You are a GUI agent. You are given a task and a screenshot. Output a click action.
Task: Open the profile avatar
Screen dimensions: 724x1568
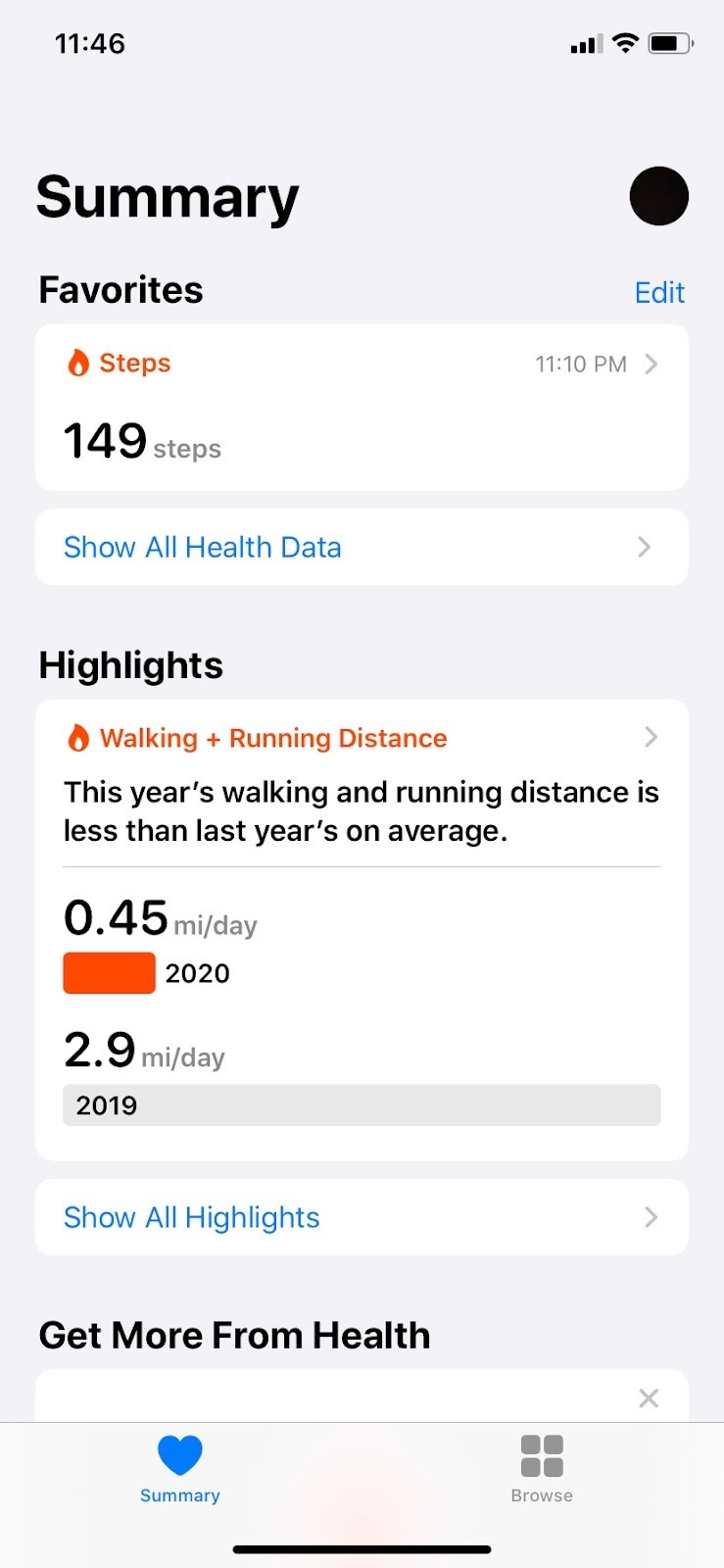click(658, 196)
